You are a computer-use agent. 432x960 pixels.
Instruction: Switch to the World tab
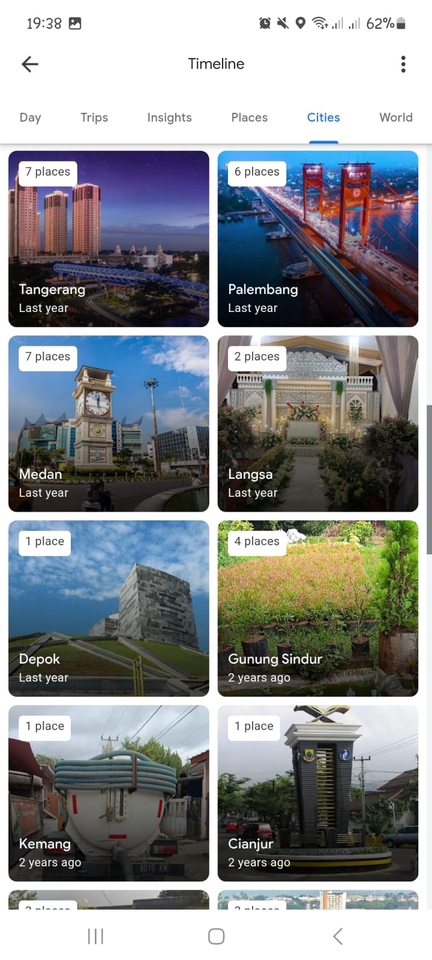point(396,118)
